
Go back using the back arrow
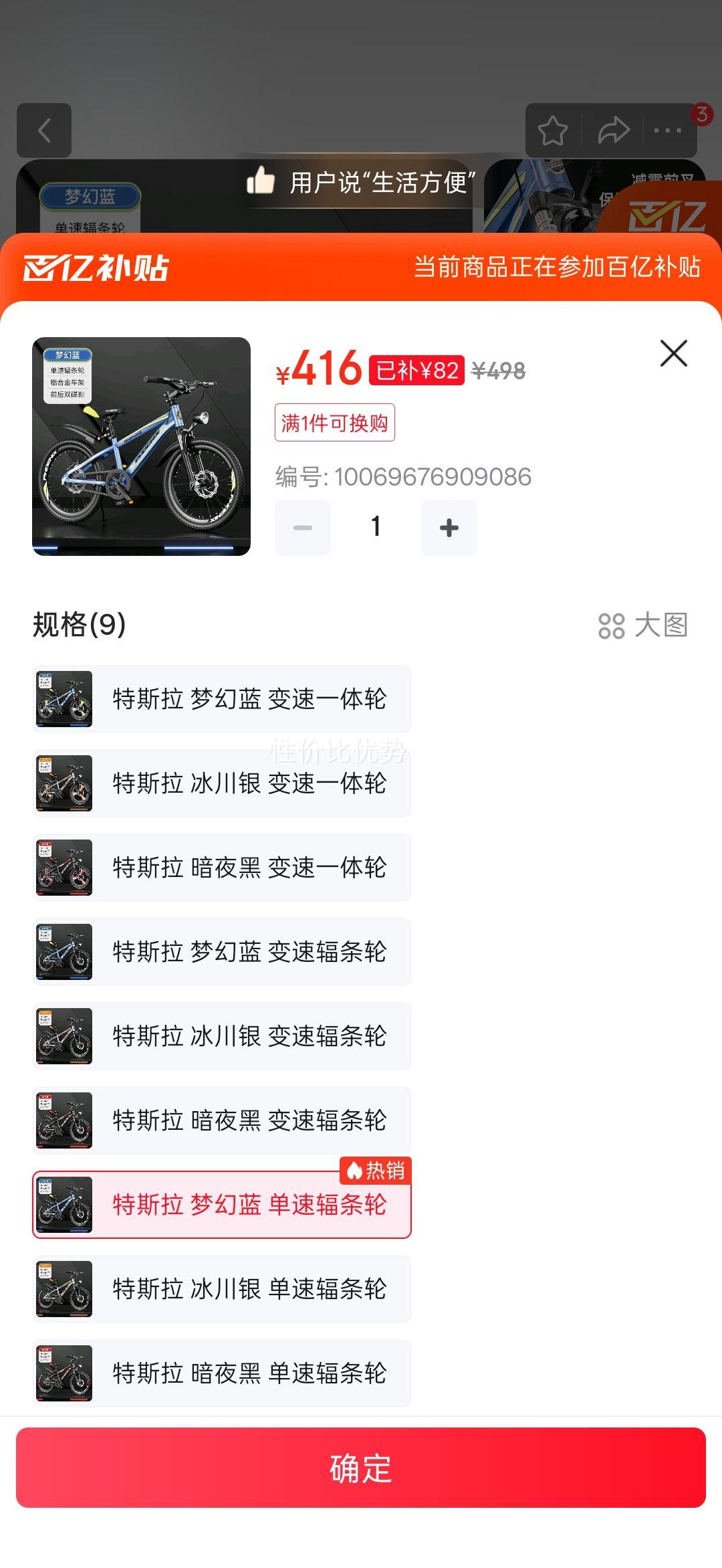44,130
